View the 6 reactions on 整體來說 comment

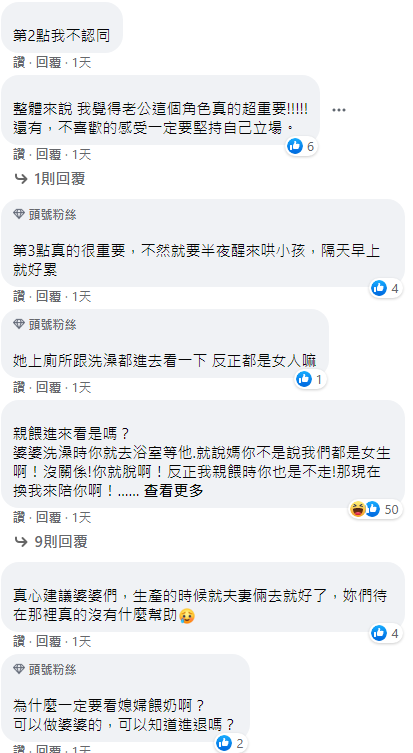click(x=302, y=146)
